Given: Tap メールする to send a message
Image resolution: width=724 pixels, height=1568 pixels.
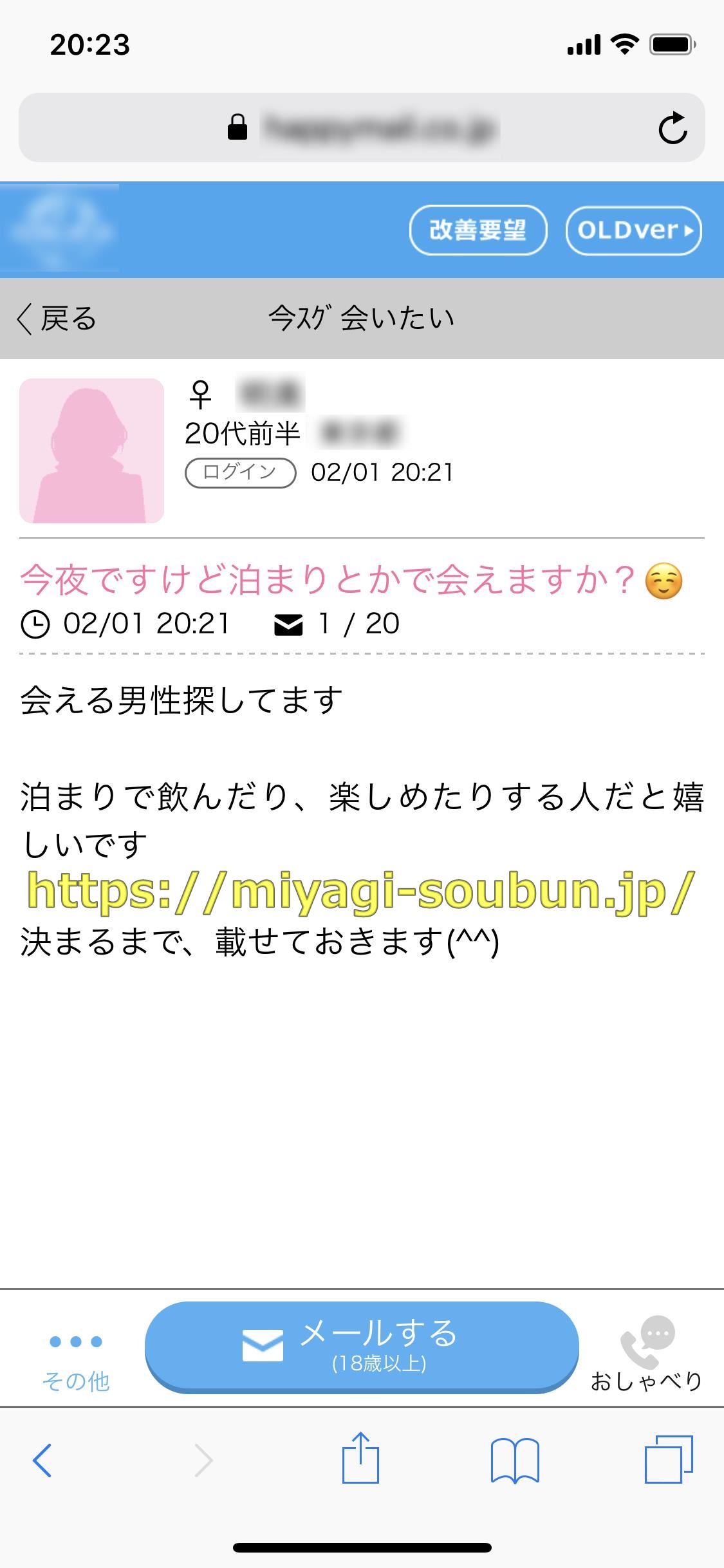Looking at the screenshot, I should (362, 1345).
